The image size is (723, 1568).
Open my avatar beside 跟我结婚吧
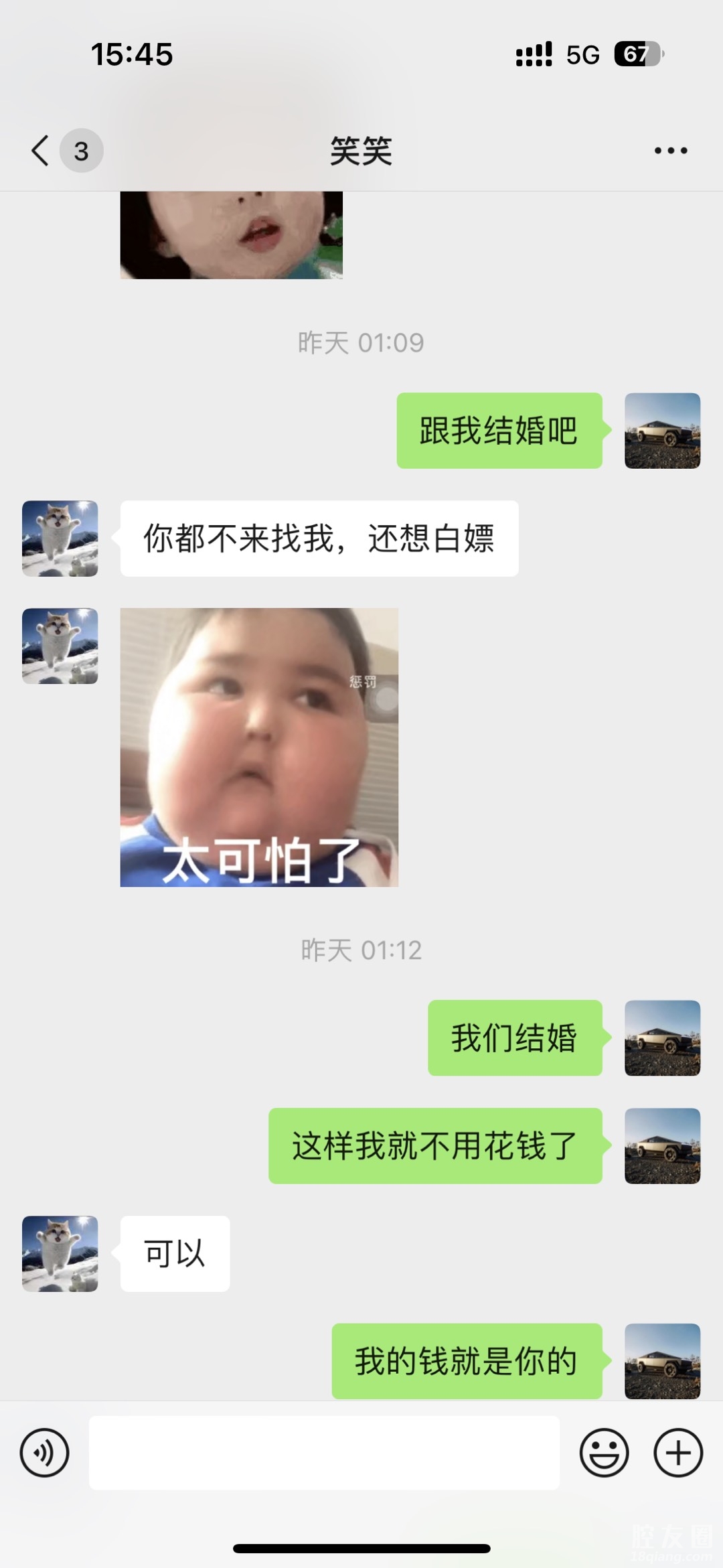[x=662, y=431]
